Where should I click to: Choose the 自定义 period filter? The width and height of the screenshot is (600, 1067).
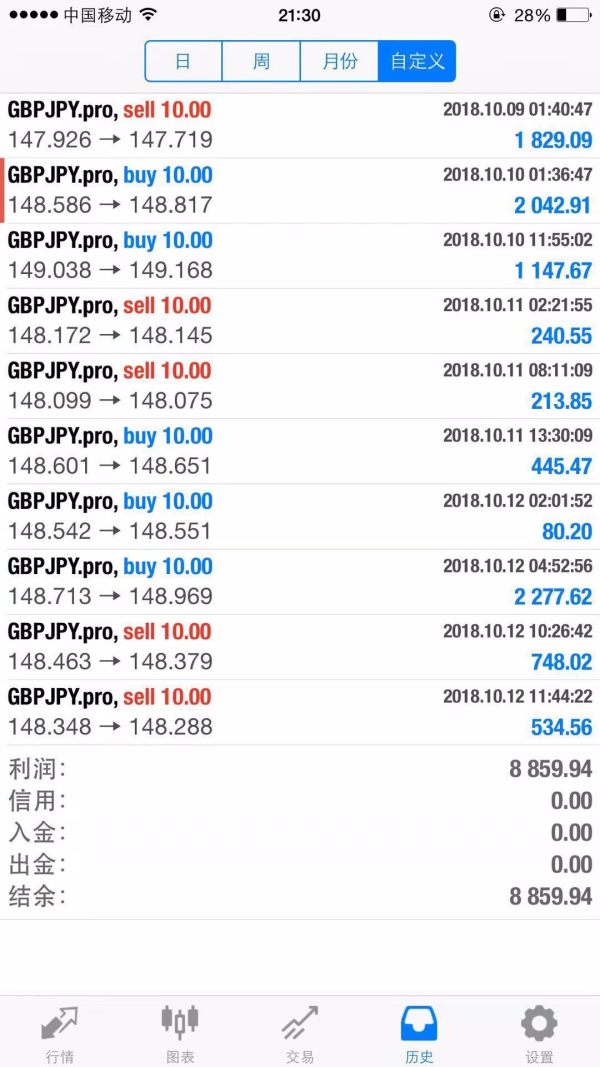pyautogui.click(x=417, y=61)
